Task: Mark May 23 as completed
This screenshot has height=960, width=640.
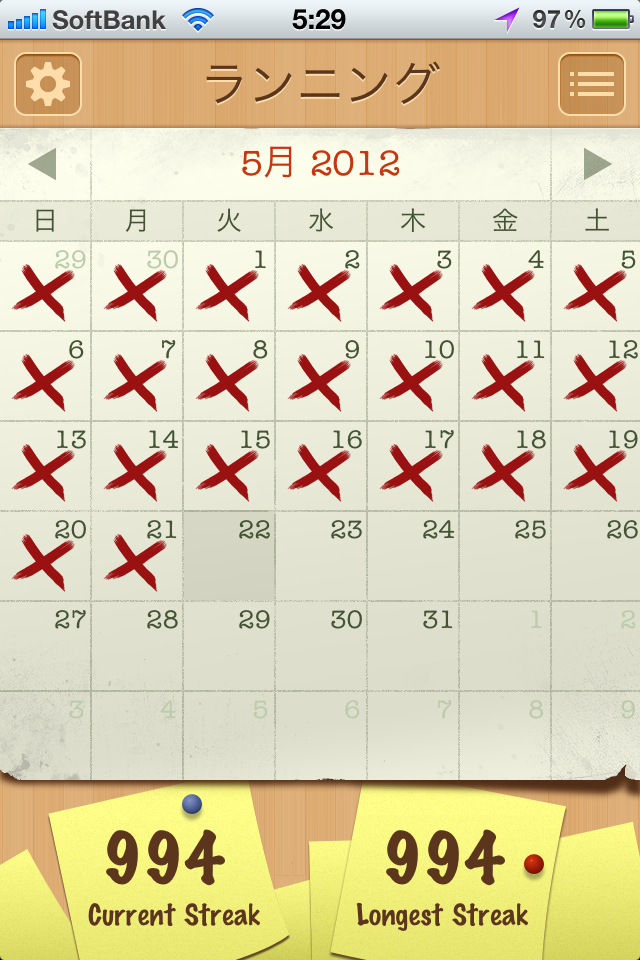Action: tap(321, 557)
